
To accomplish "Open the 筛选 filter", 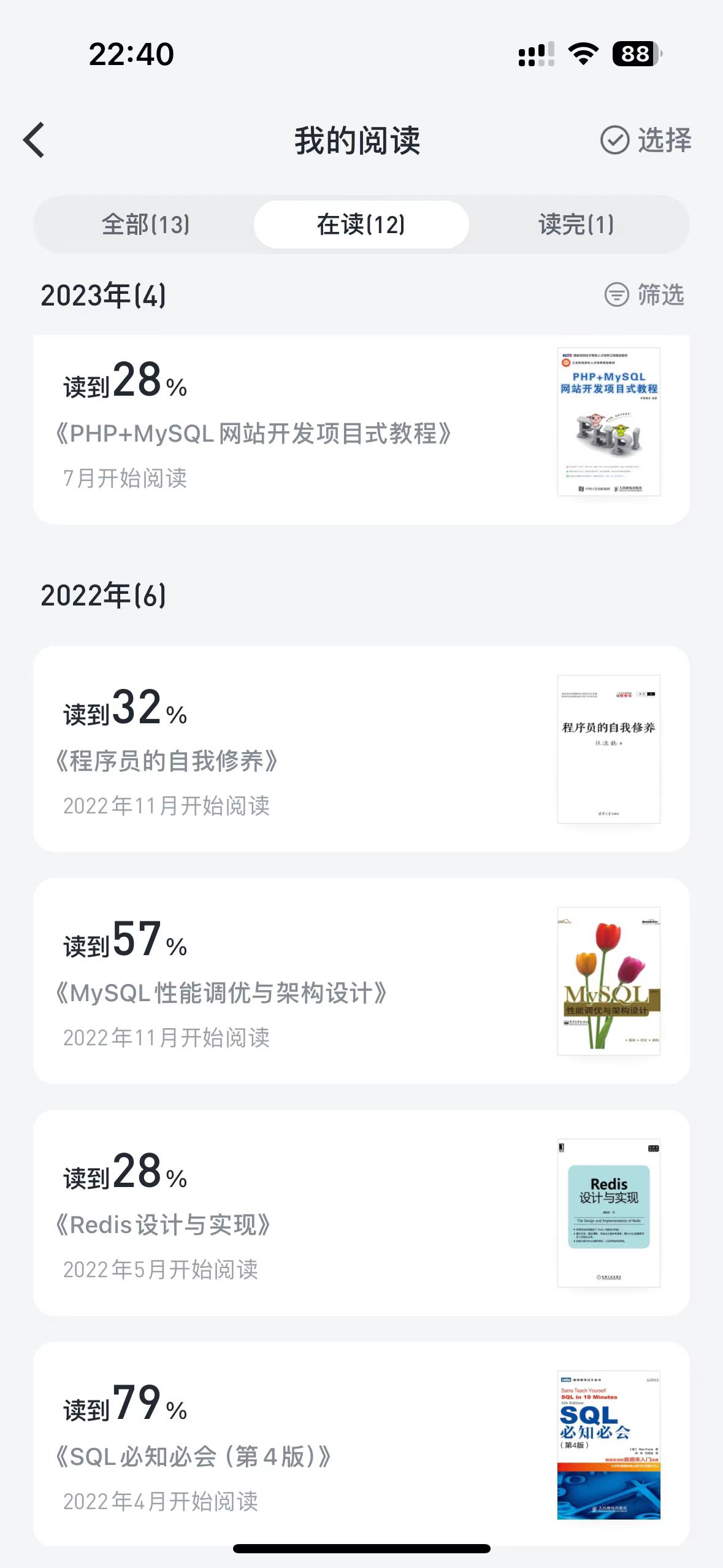I will 644,294.
